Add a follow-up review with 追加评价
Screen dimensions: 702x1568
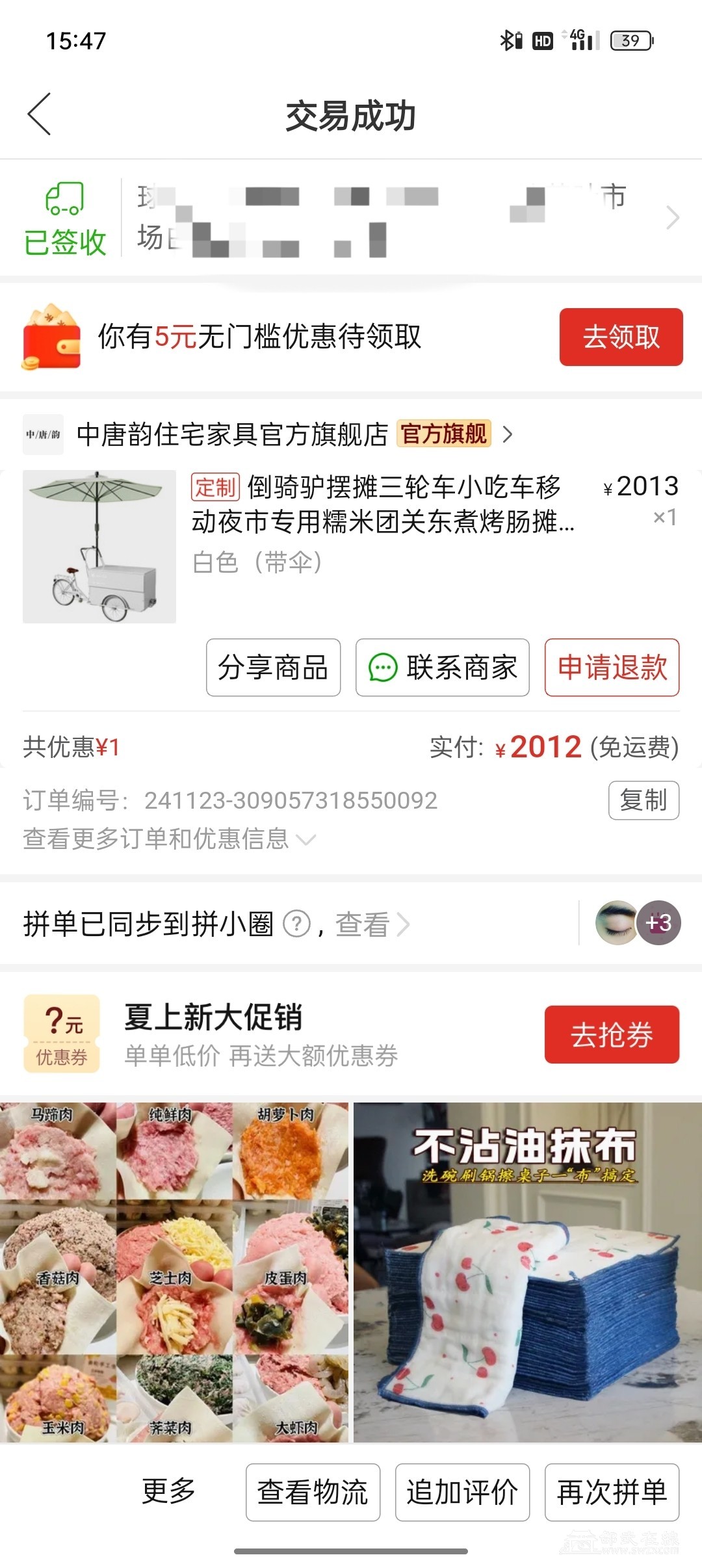[462, 1493]
